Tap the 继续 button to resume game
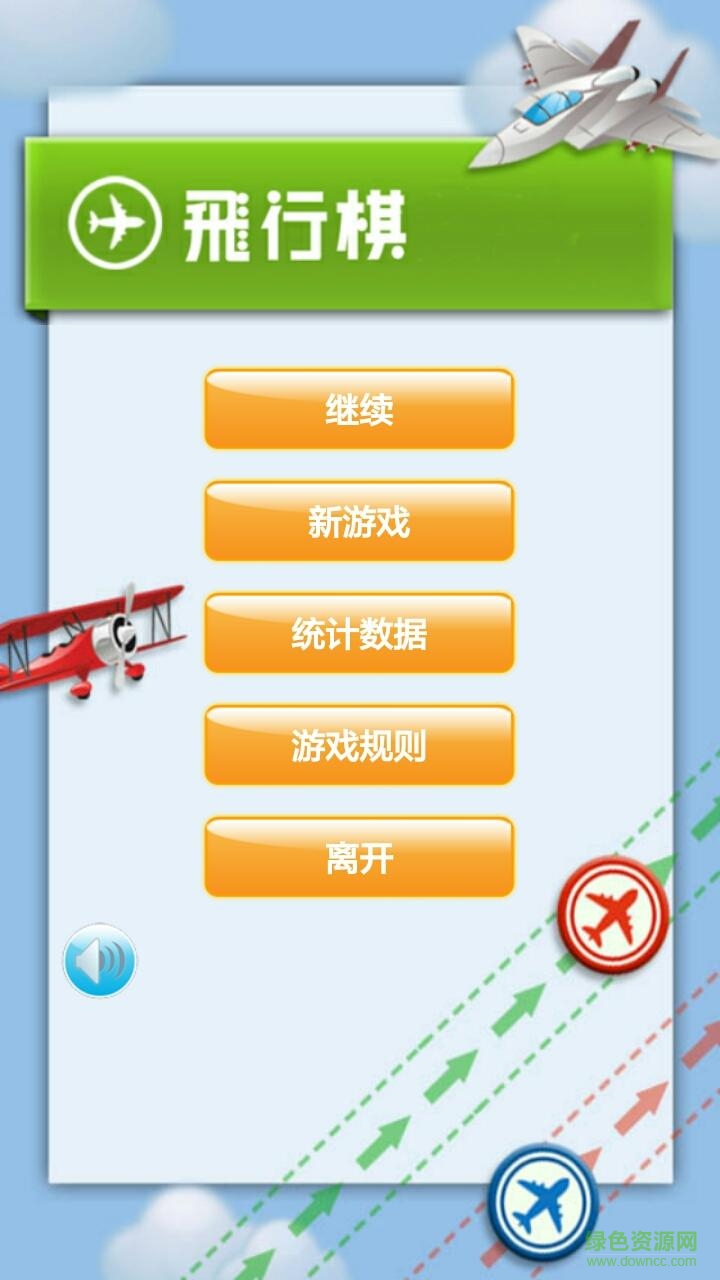This screenshot has width=720, height=1280. (359, 409)
